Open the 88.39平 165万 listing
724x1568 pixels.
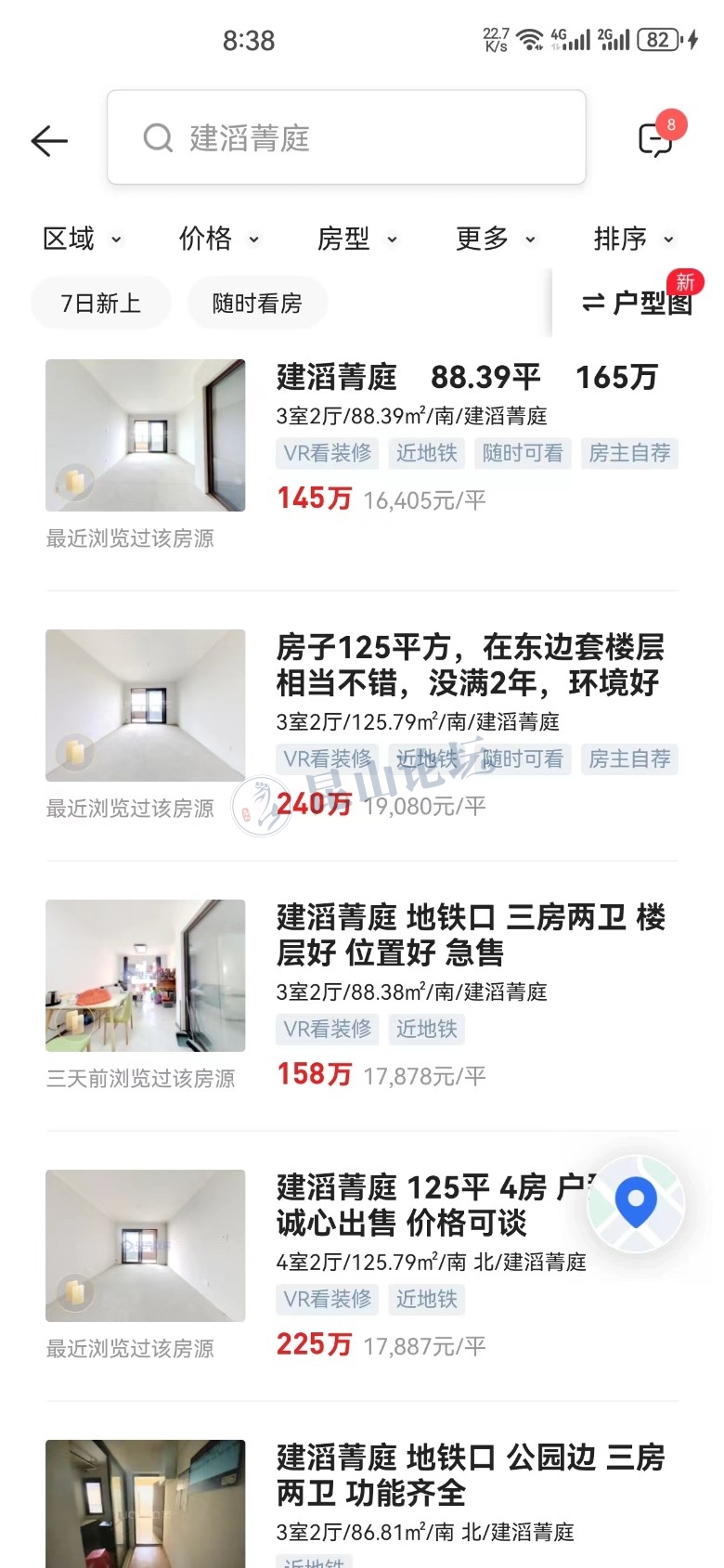click(x=467, y=378)
